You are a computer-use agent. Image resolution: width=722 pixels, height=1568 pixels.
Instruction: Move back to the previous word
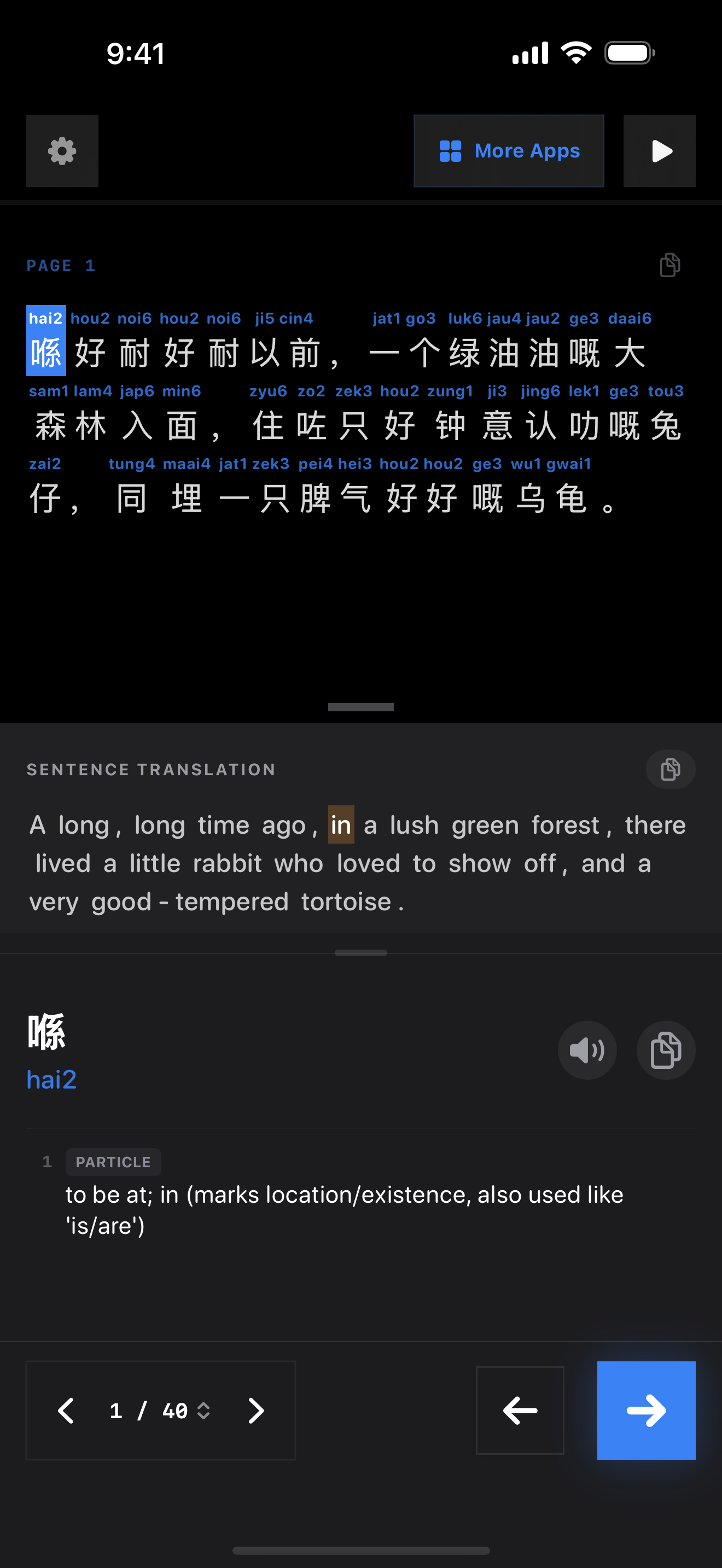click(519, 1411)
